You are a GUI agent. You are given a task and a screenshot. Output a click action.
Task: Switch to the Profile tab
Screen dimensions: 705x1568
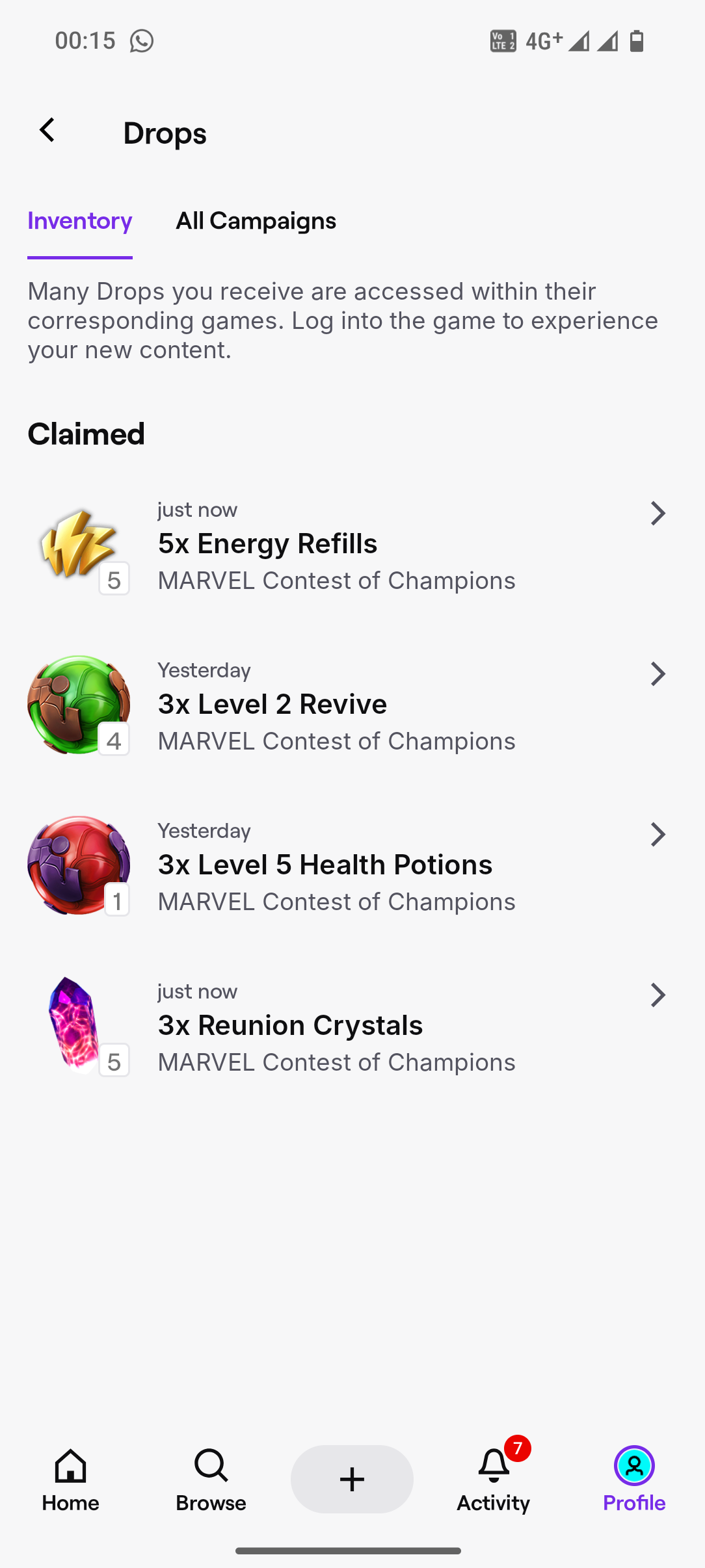(x=634, y=1480)
